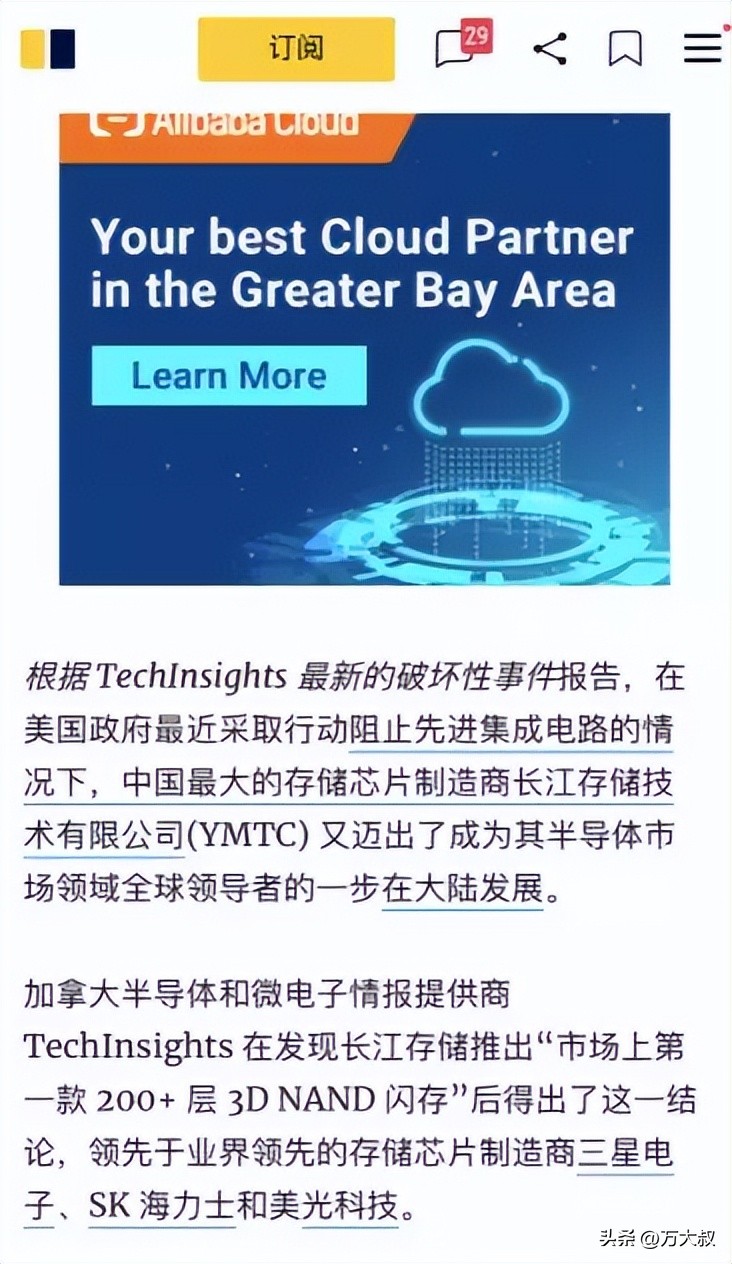Open the 在大陆发展 link
Image resolution: width=732 pixels, height=1264 pixels.
click(462, 888)
